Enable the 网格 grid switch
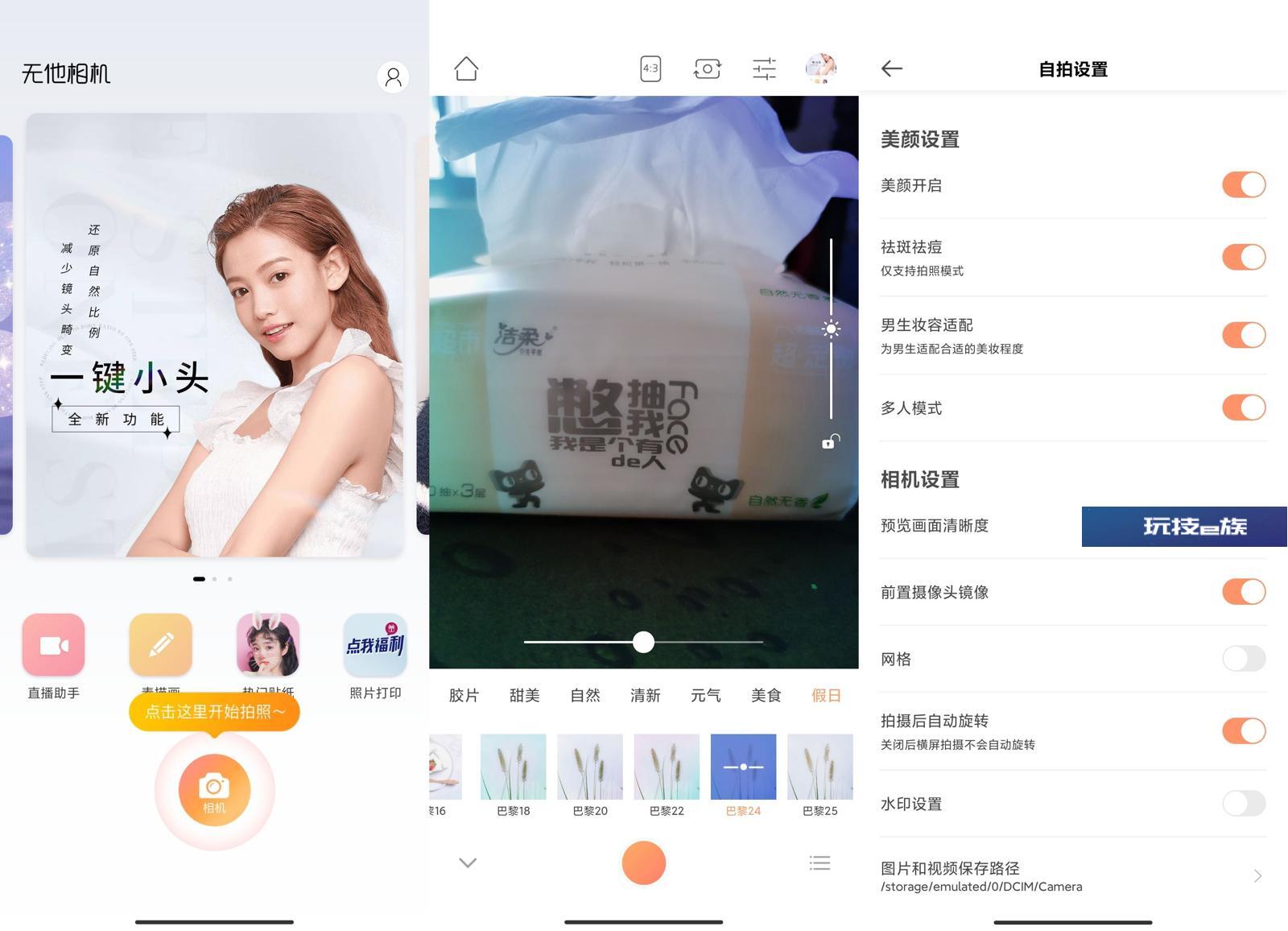 tap(1243, 659)
